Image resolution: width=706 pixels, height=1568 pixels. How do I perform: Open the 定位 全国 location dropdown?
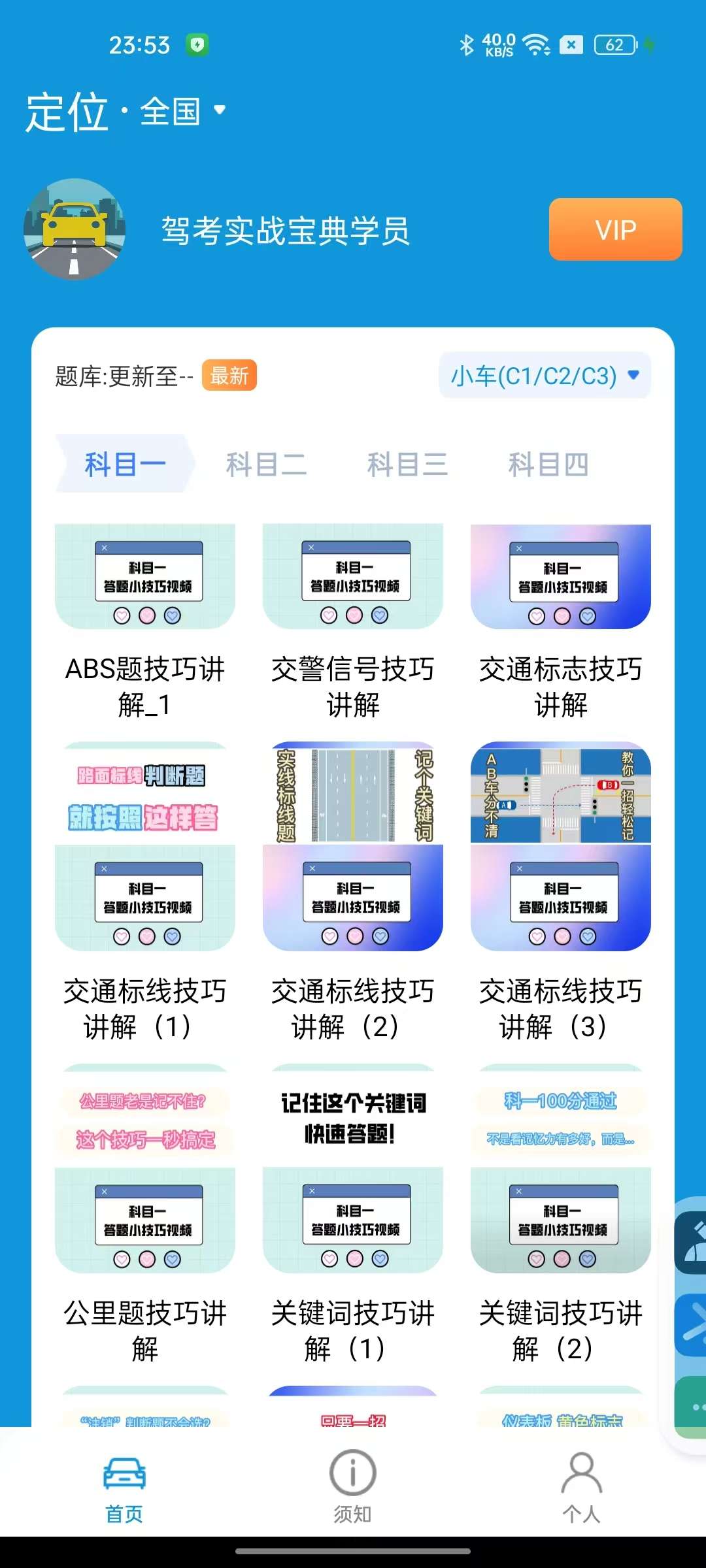(126, 112)
